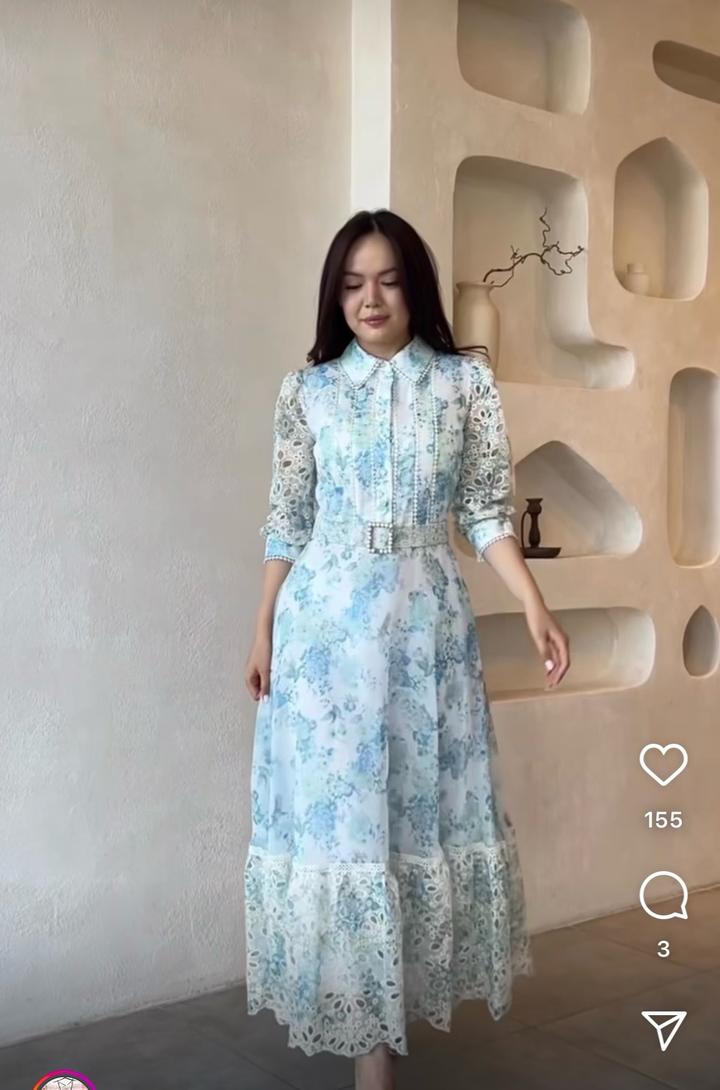Image resolution: width=720 pixels, height=1090 pixels.
Task: Like this reel with the heart icon
Action: 663,765
